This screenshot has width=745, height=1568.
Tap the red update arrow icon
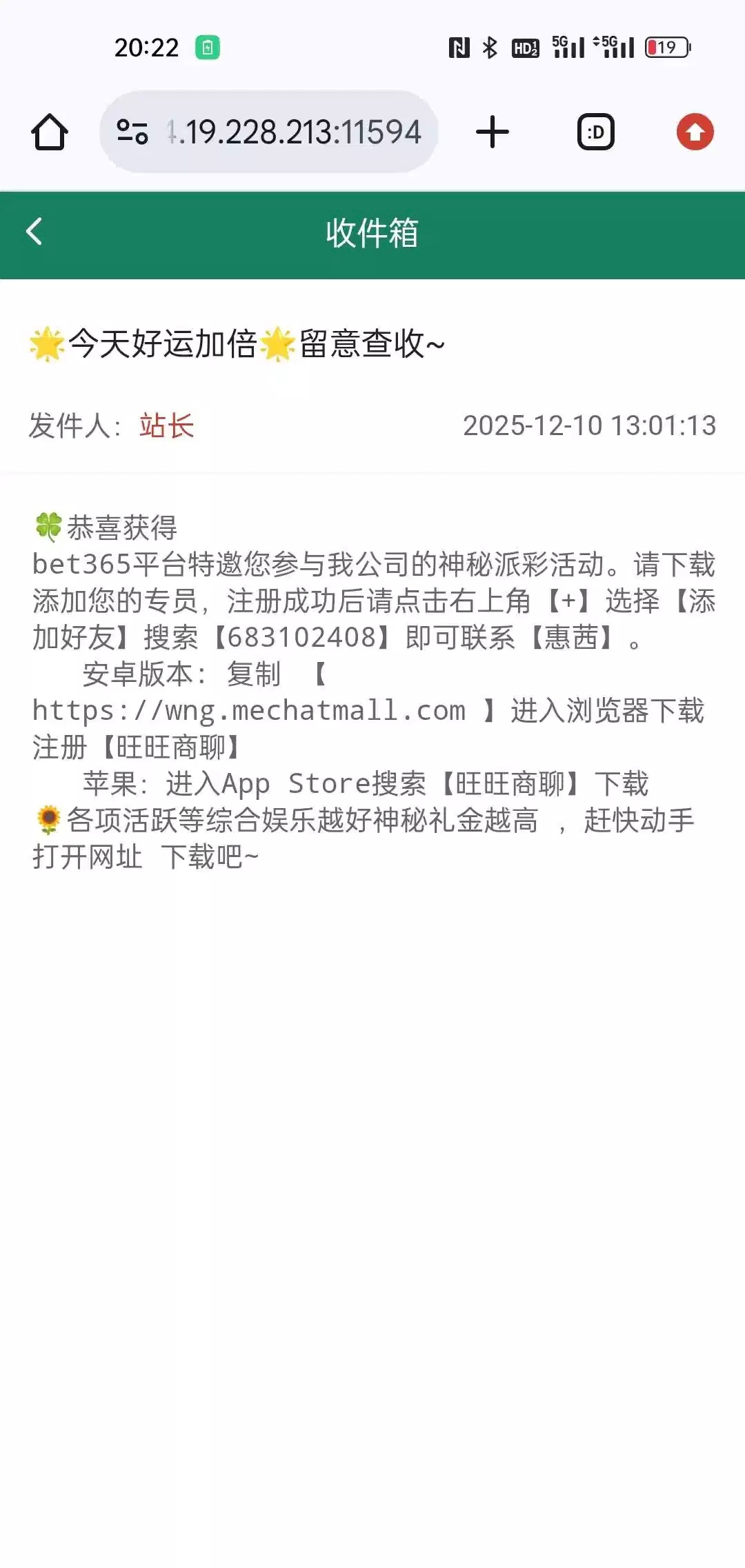[695, 132]
